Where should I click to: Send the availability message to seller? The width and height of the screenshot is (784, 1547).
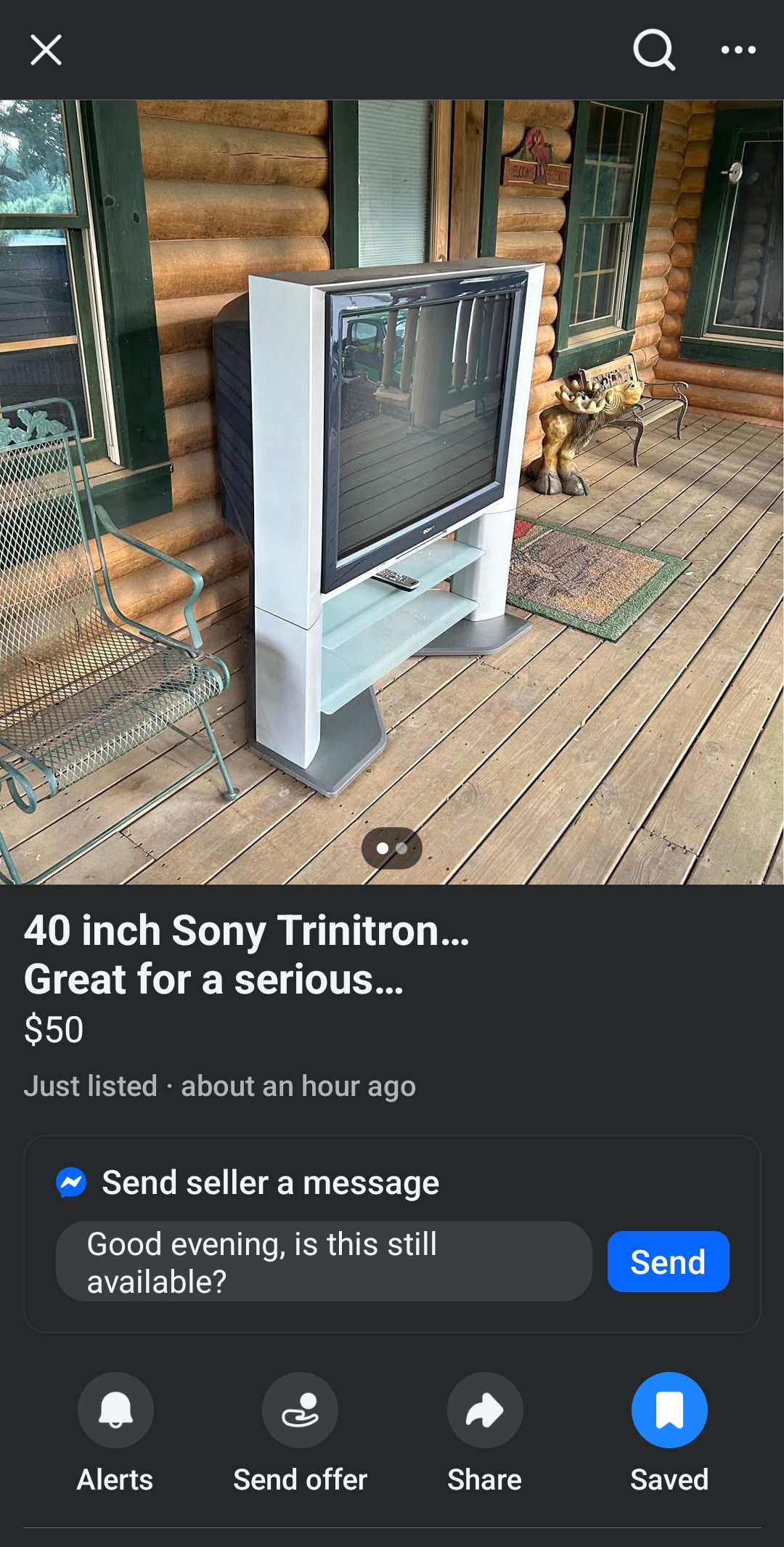point(668,1262)
